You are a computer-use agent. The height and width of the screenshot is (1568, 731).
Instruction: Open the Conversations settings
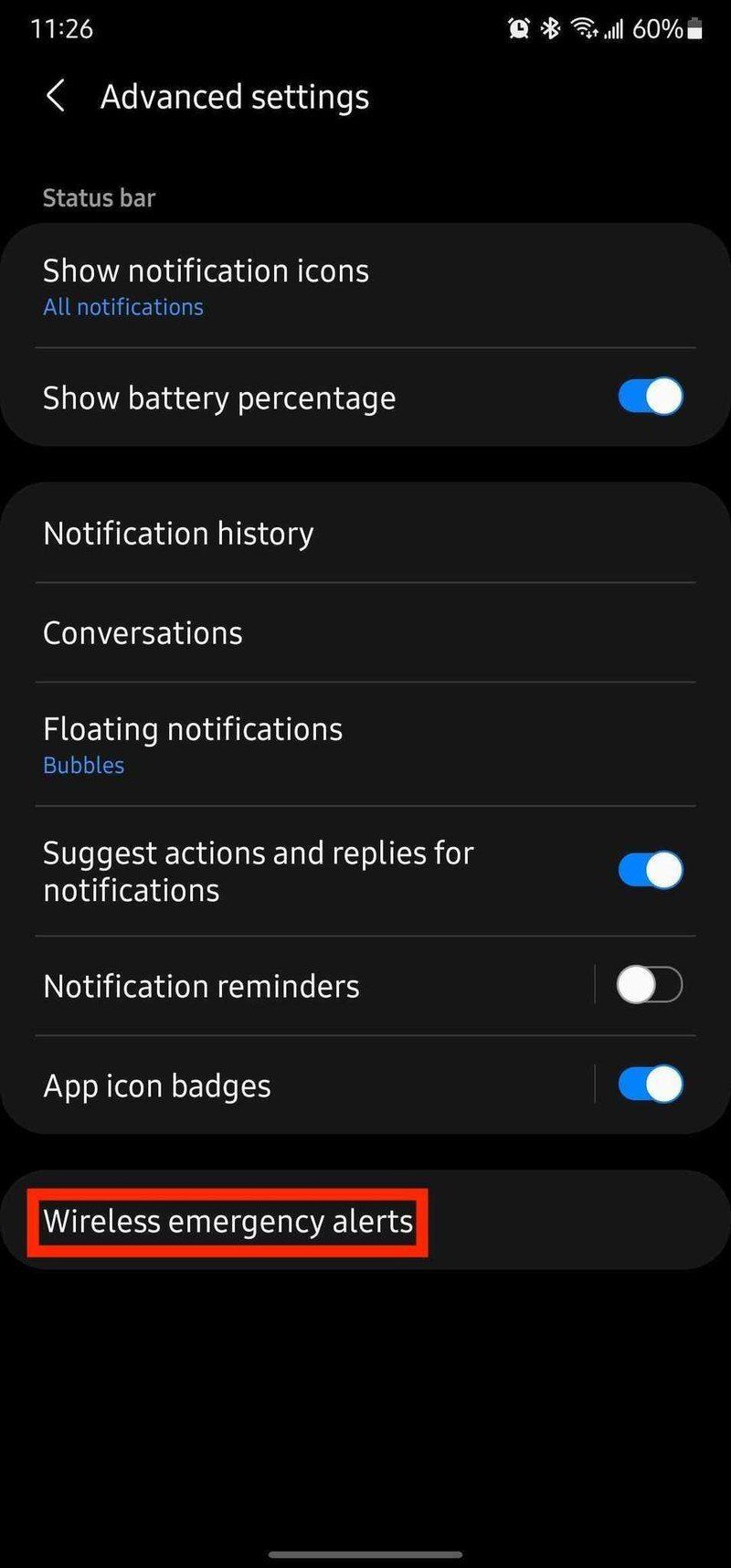pos(143,632)
